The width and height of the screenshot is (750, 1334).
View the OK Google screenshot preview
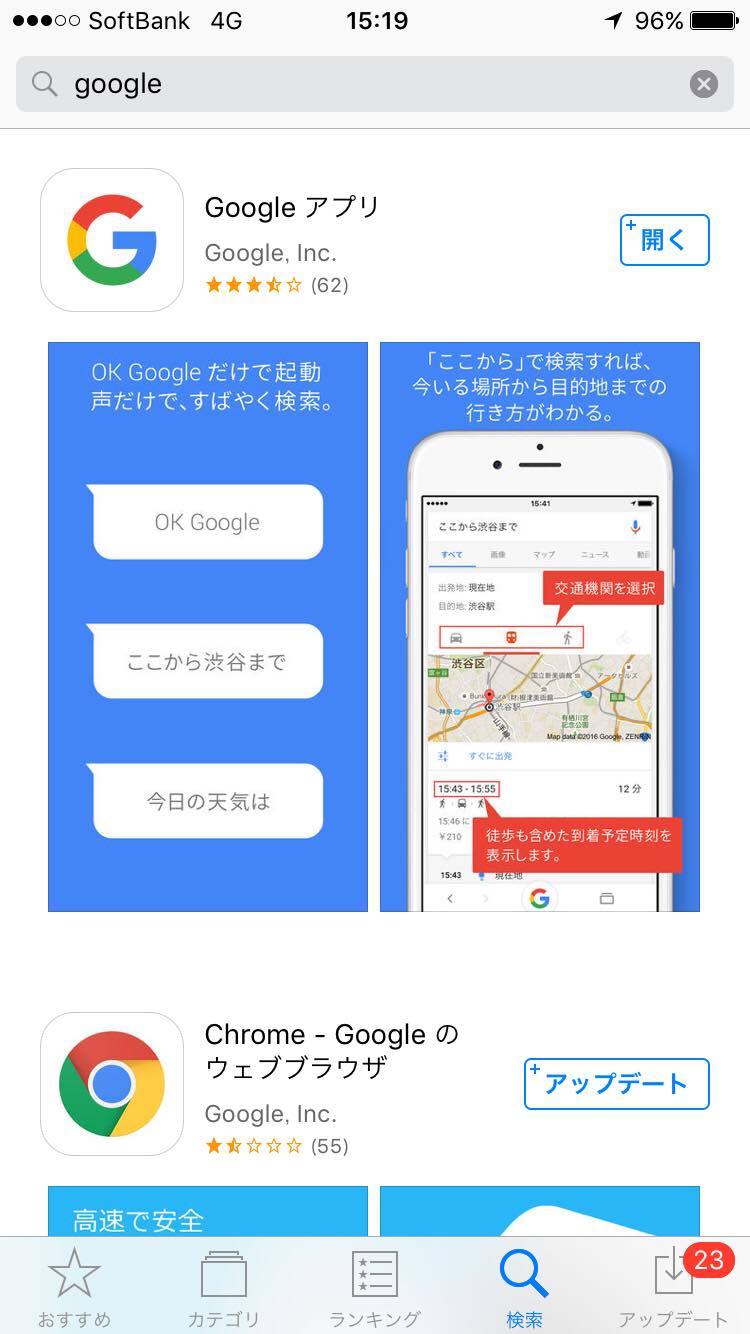208,627
